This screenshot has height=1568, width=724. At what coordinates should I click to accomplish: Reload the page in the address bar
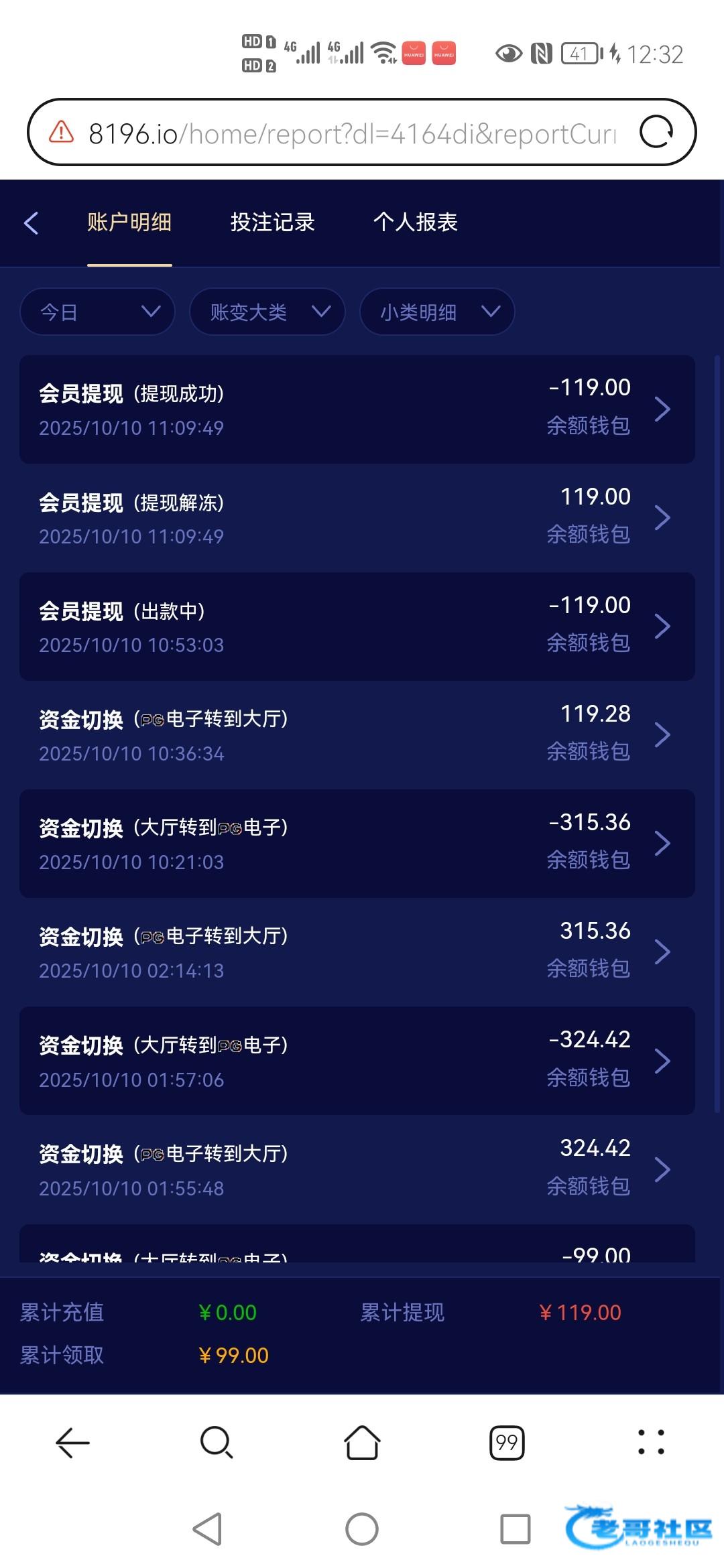coord(656,132)
